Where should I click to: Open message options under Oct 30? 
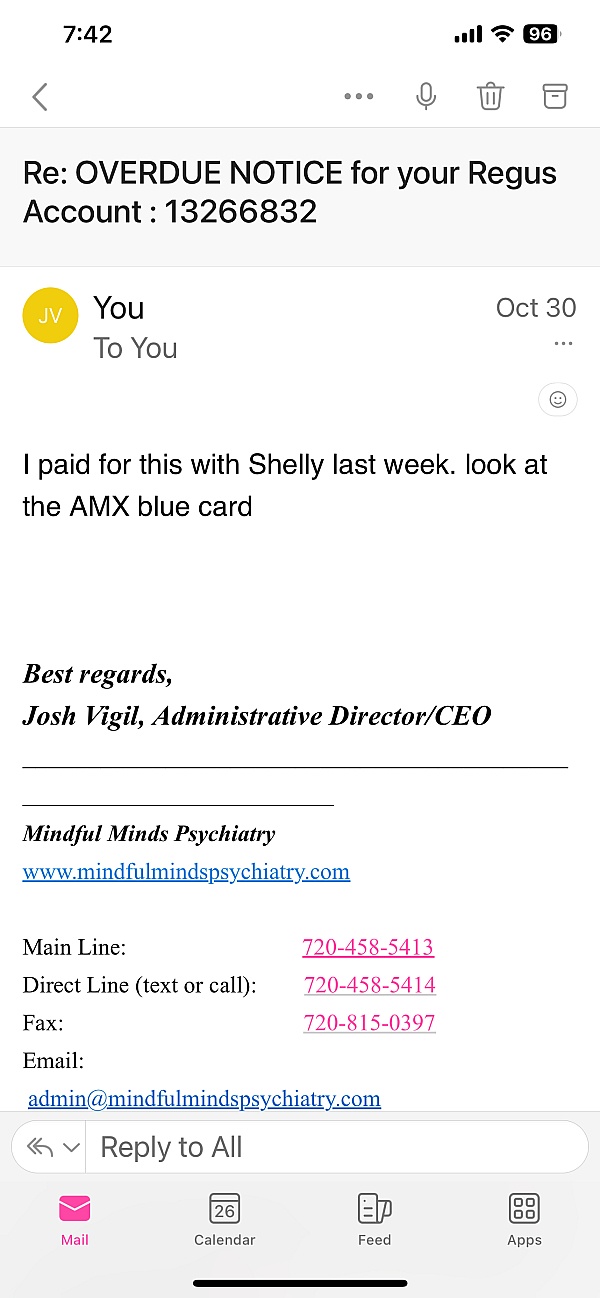pos(563,344)
